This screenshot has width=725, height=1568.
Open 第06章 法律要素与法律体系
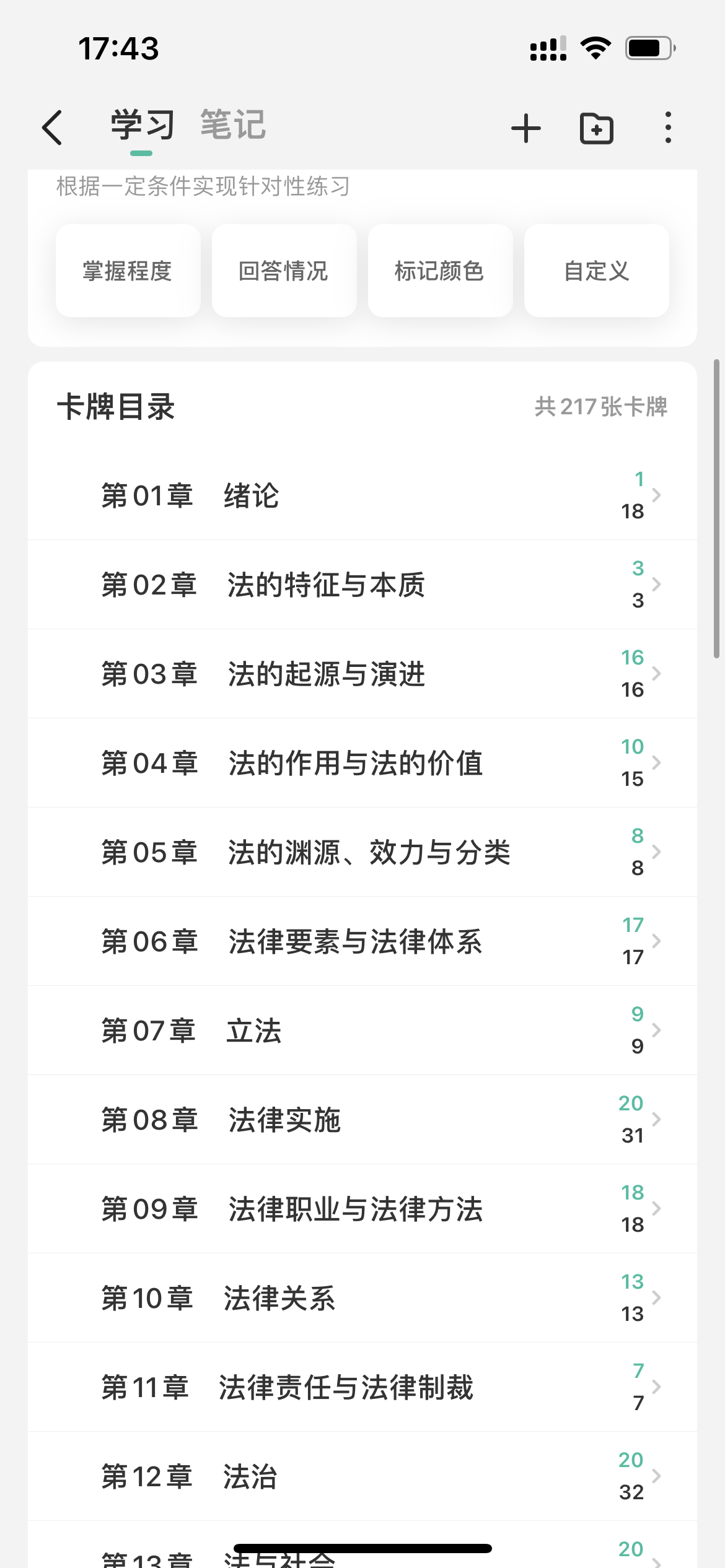pyautogui.click(x=362, y=941)
